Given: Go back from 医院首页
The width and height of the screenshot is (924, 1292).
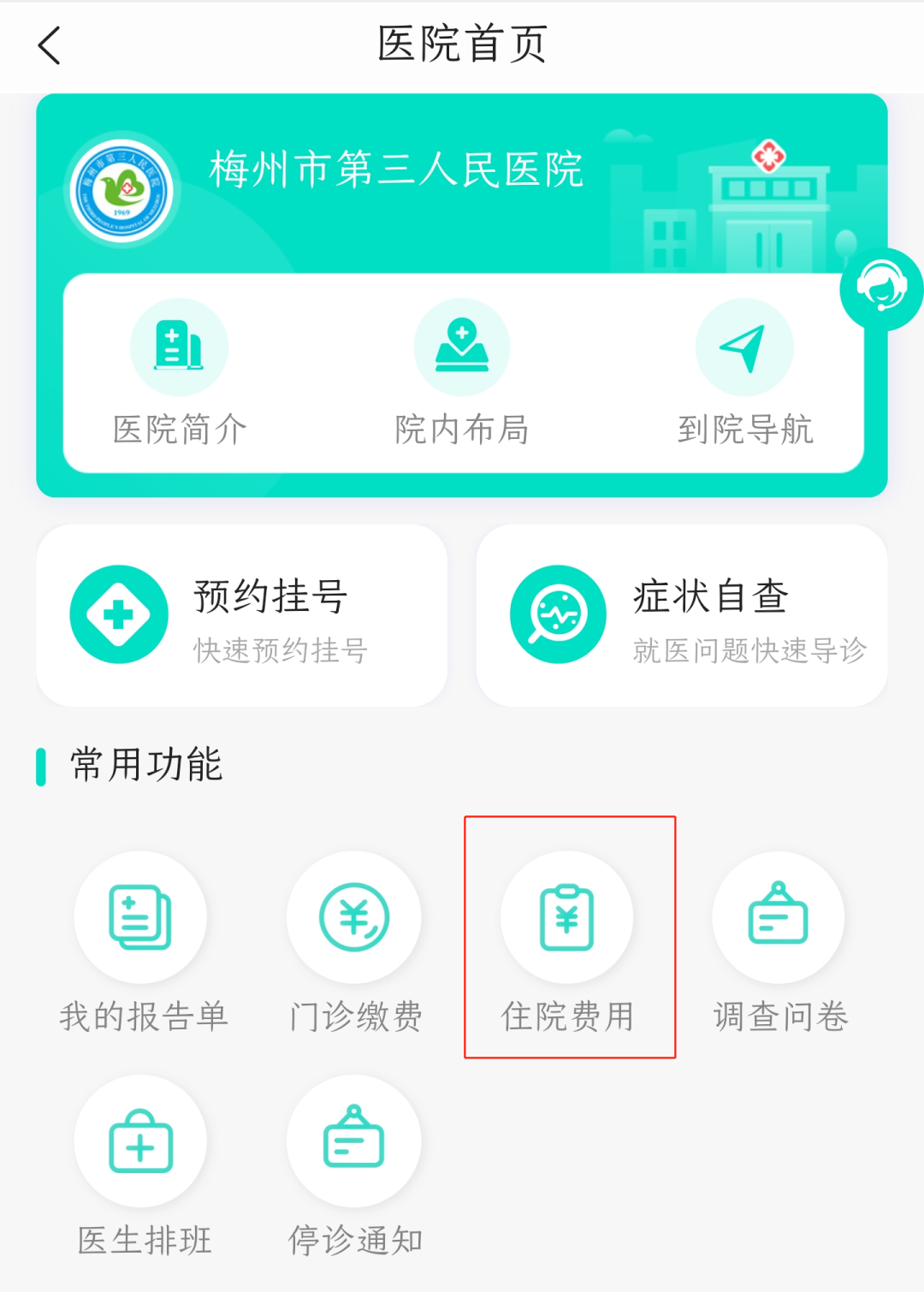Looking at the screenshot, I should [50, 45].
